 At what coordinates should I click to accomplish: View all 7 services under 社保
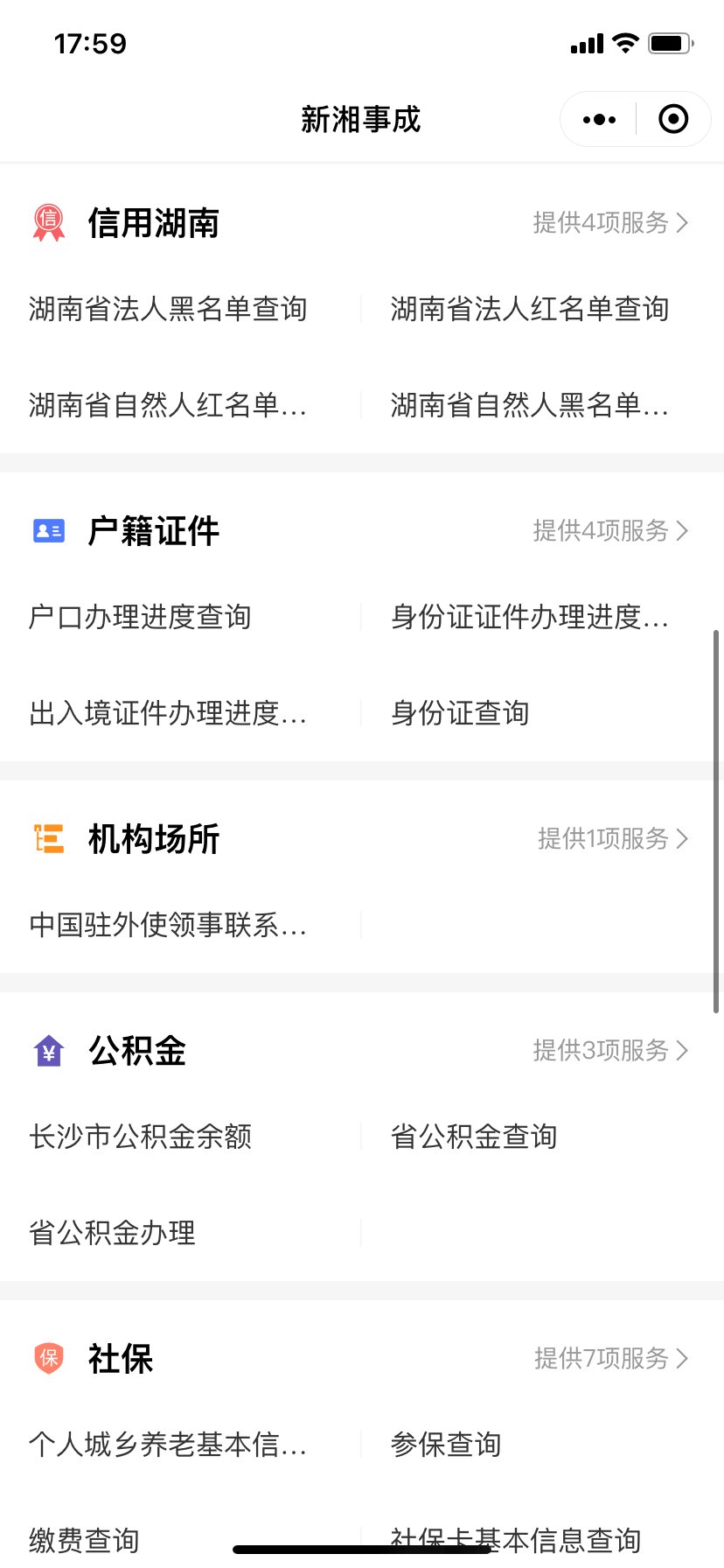(610, 1359)
